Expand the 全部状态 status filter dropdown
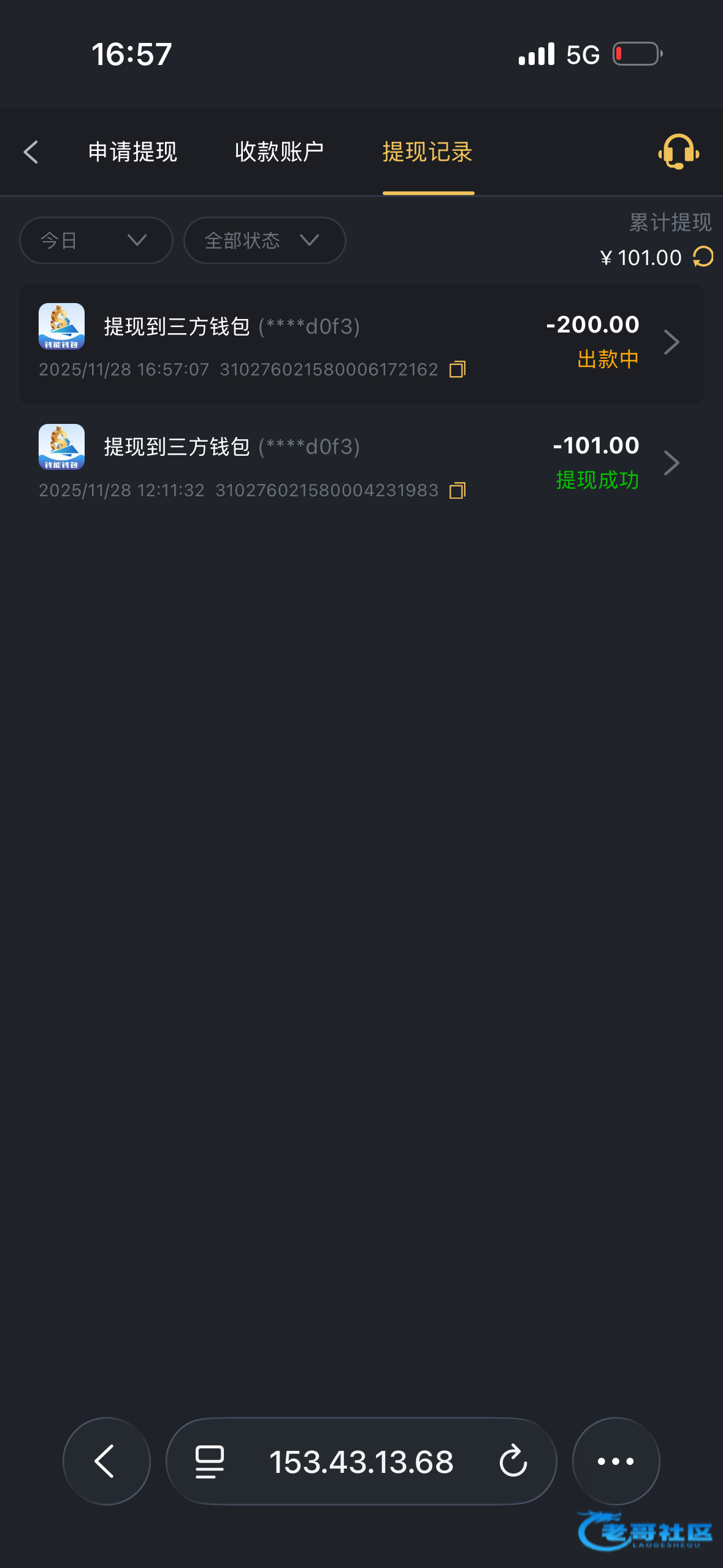Viewport: 723px width, 1568px height. (264, 240)
